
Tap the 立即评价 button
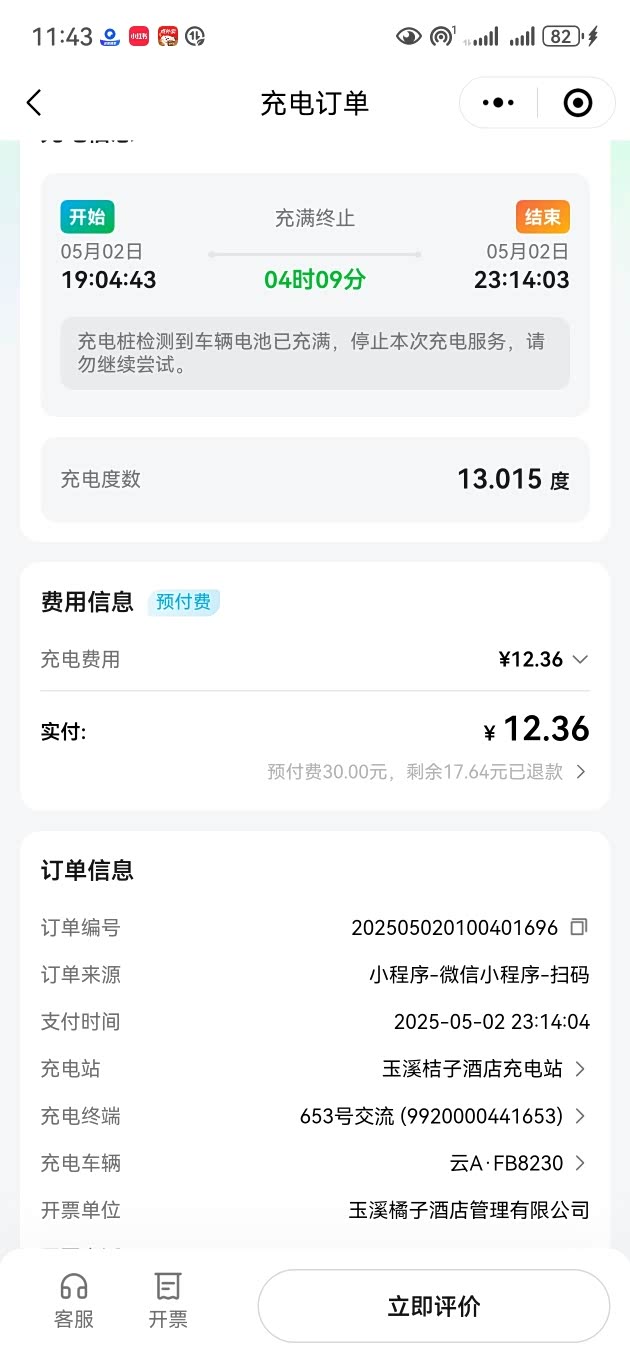(x=434, y=1306)
